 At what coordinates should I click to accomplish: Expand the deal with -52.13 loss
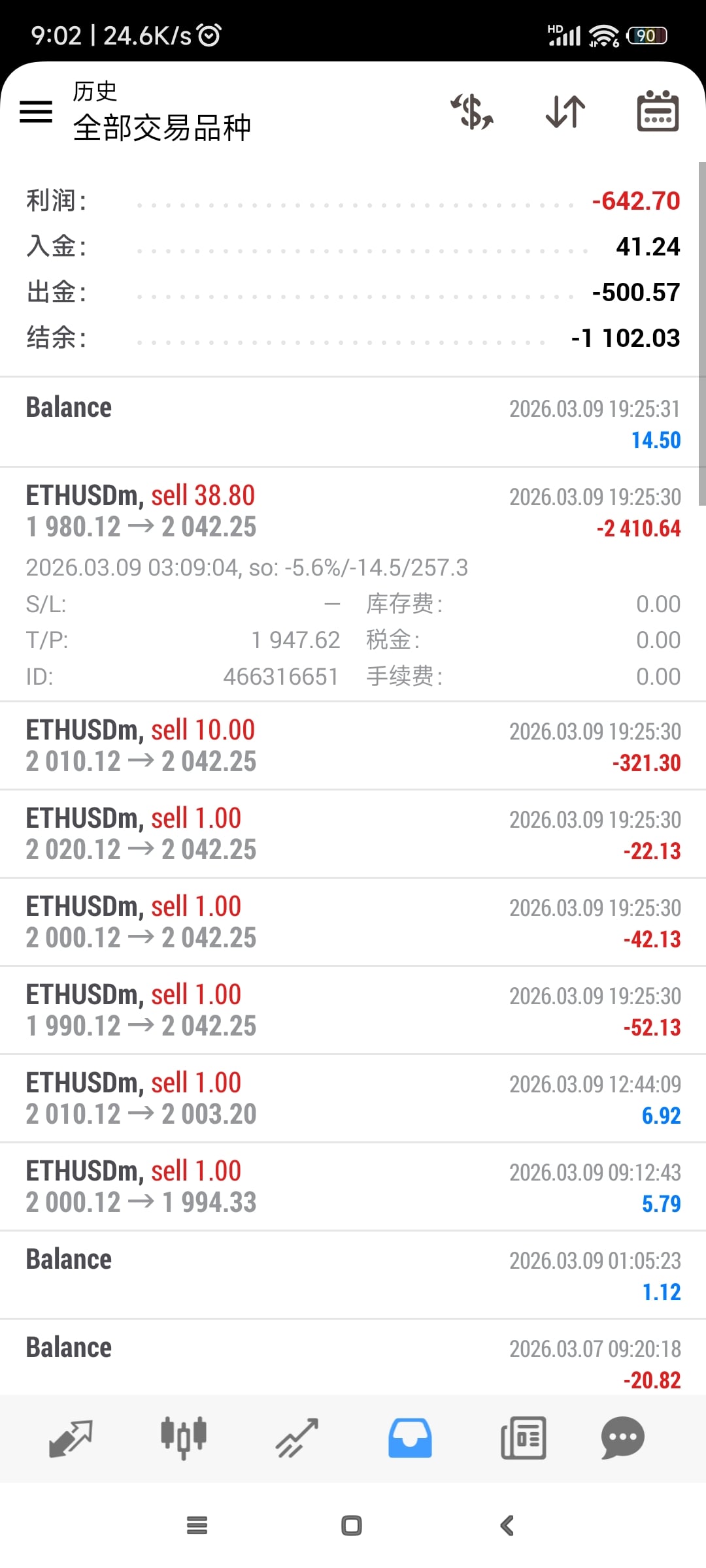353,1011
